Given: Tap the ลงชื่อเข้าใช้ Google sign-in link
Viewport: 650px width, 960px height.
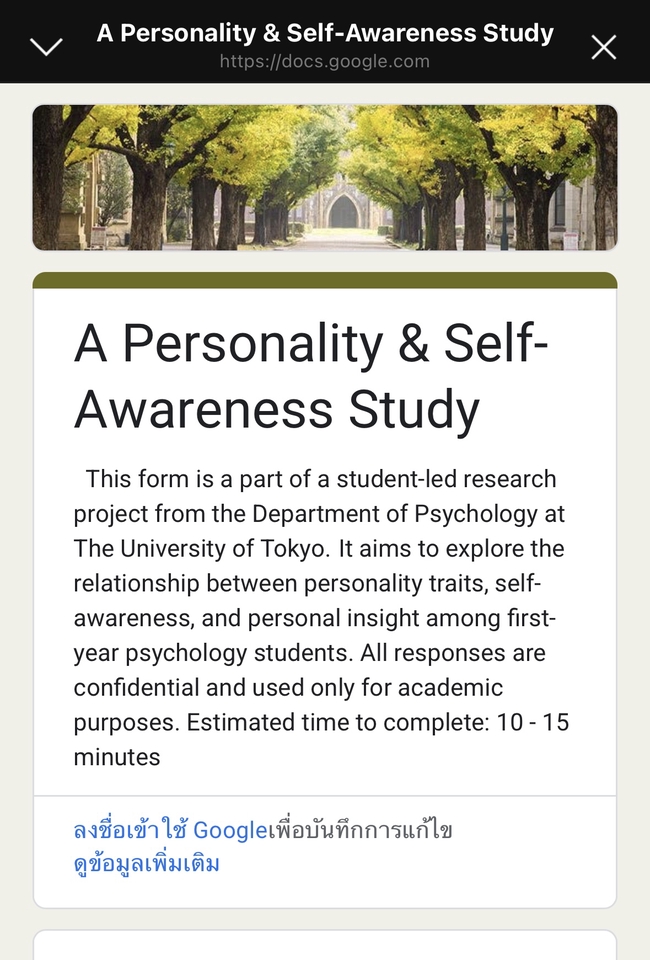Looking at the screenshot, I should click(170, 830).
